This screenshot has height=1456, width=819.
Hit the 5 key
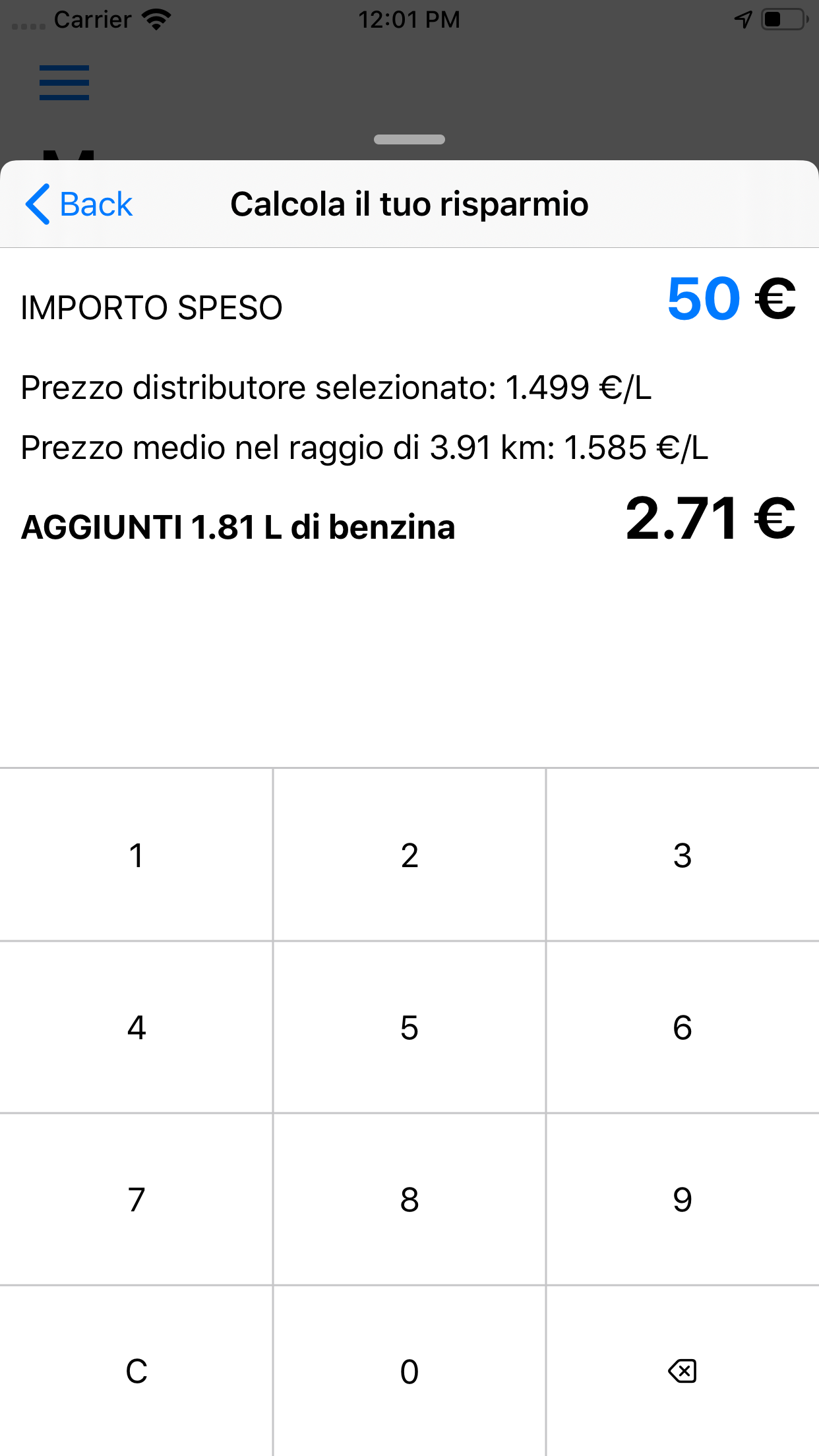pyautogui.click(x=409, y=1027)
